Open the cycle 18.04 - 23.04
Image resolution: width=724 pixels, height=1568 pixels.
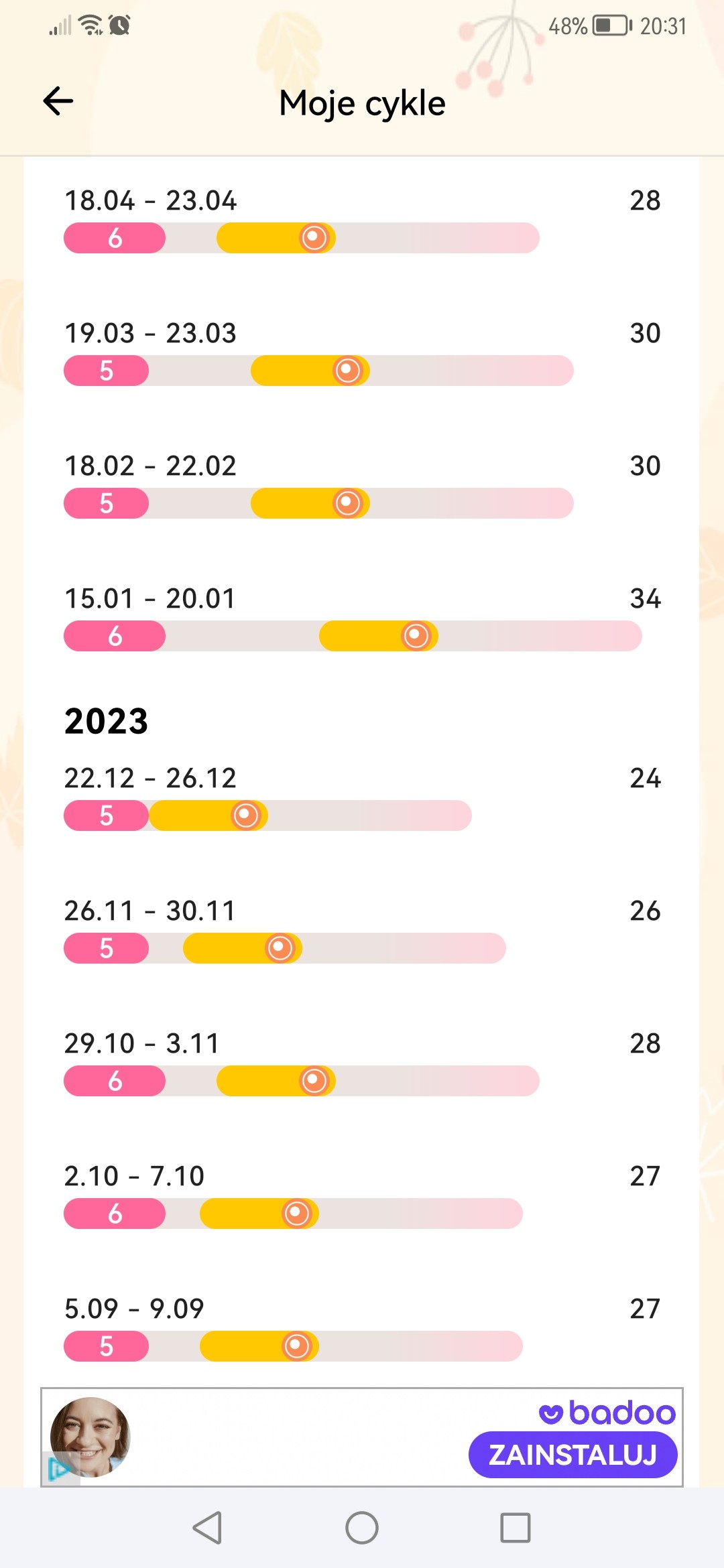point(361,220)
